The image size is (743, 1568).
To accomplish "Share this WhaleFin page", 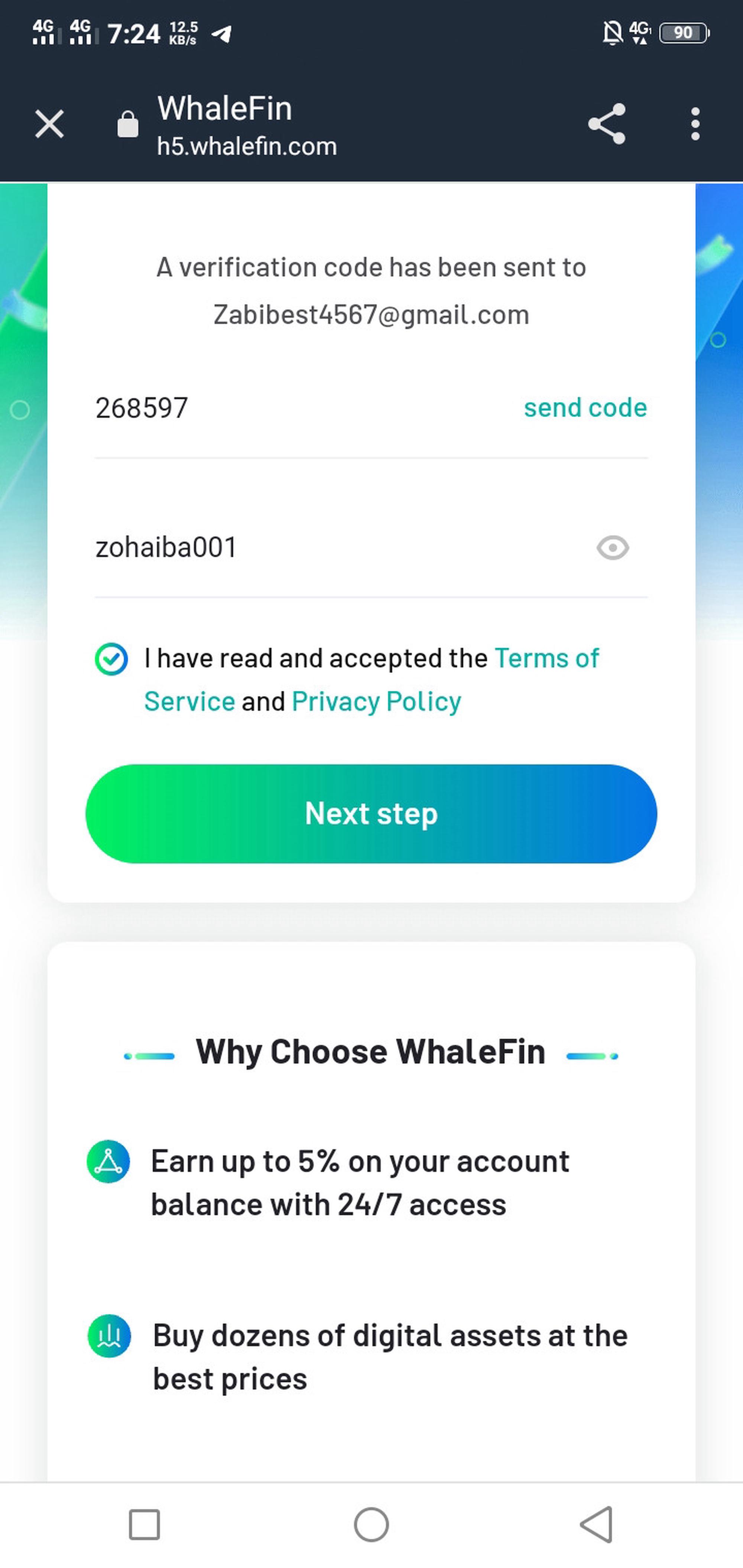I will (x=607, y=124).
